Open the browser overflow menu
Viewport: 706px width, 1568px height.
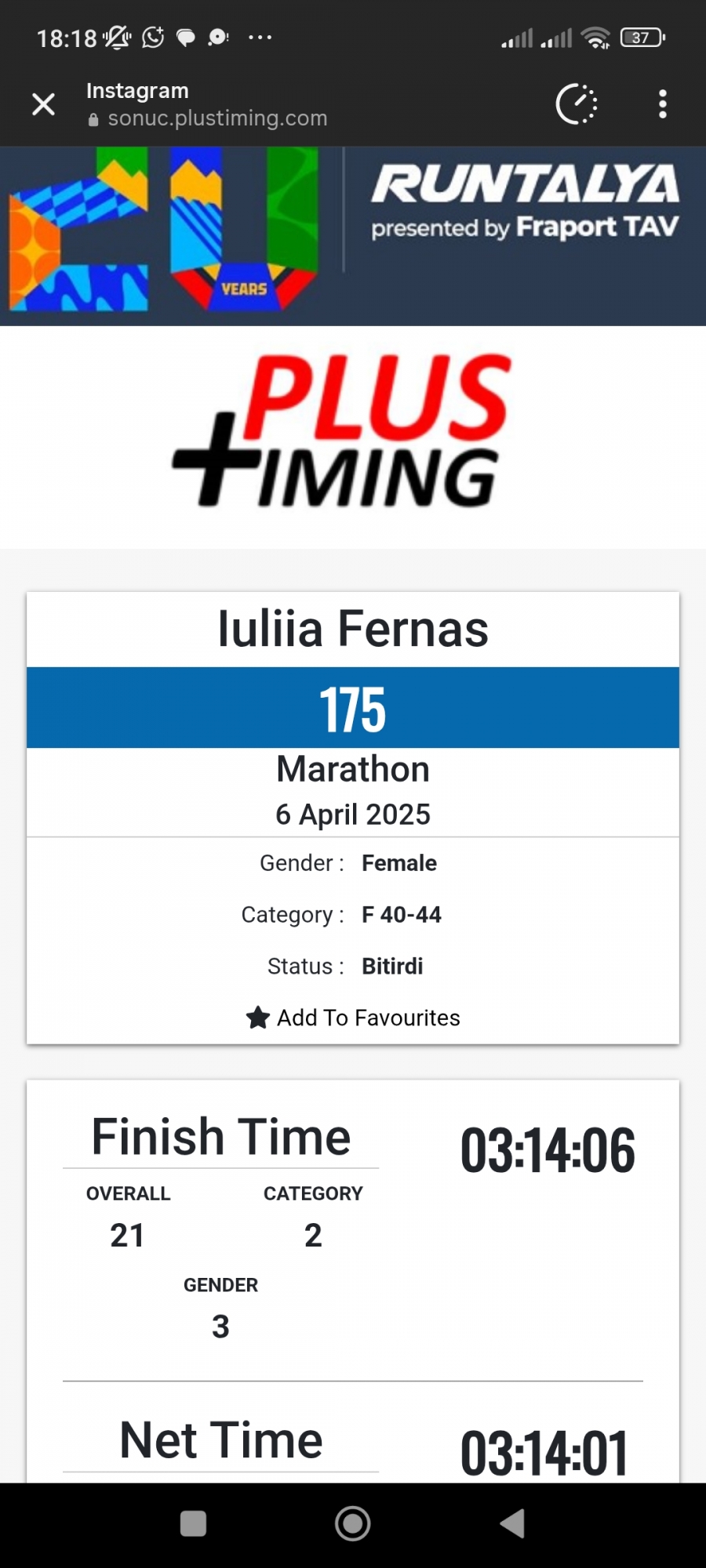click(663, 103)
